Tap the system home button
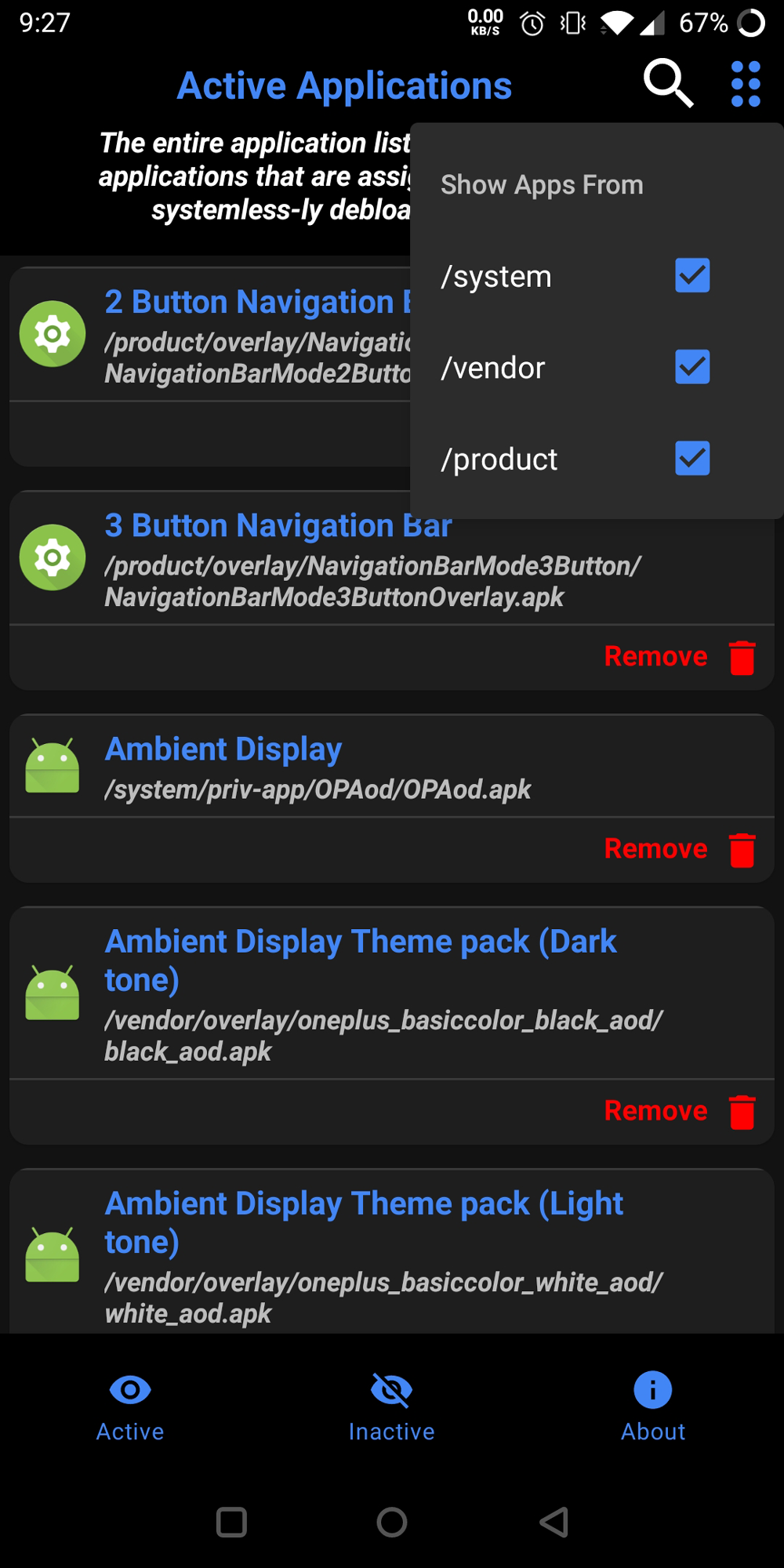This screenshot has height=1568, width=784. point(392,1523)
